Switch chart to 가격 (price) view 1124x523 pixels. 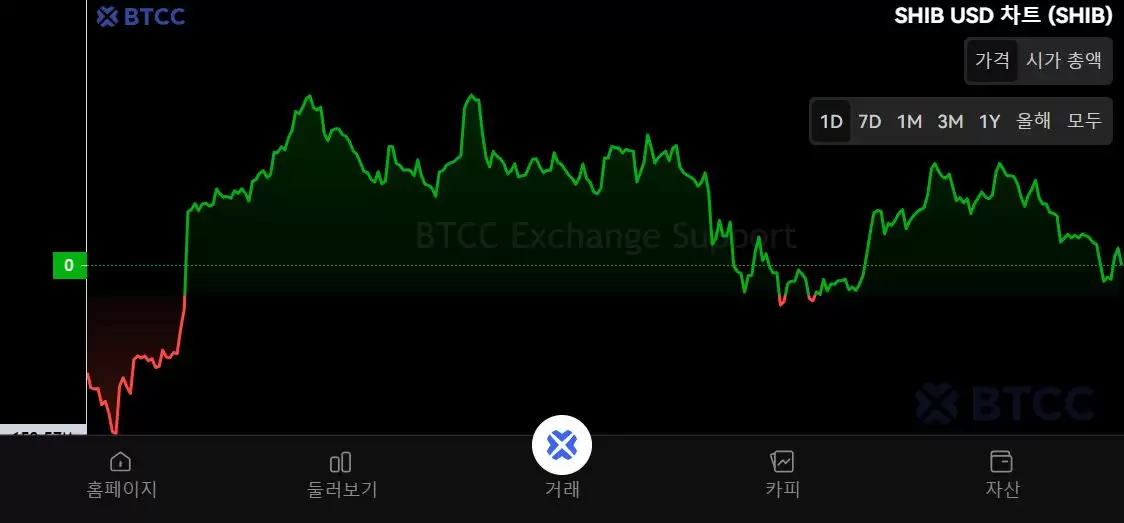[x=992, y=60]
